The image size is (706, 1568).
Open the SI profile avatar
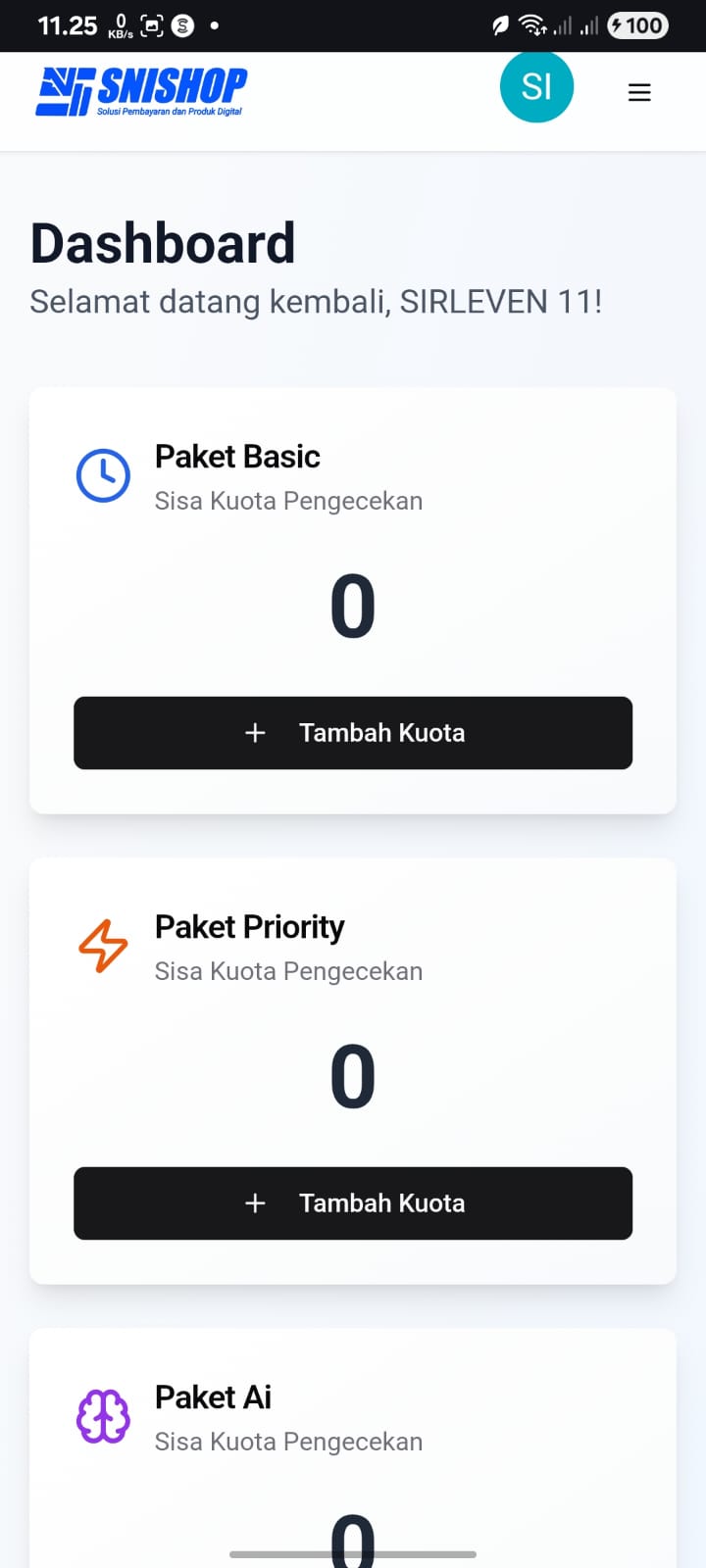coord(536,87)
